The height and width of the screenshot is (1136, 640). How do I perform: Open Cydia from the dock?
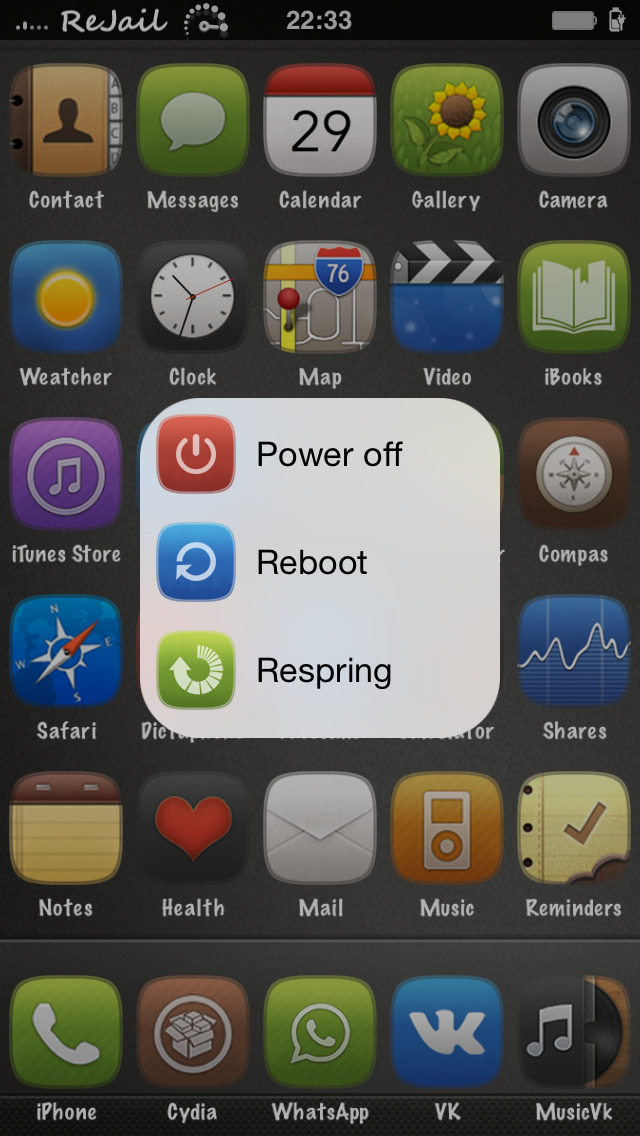(x=193, y=1033)
